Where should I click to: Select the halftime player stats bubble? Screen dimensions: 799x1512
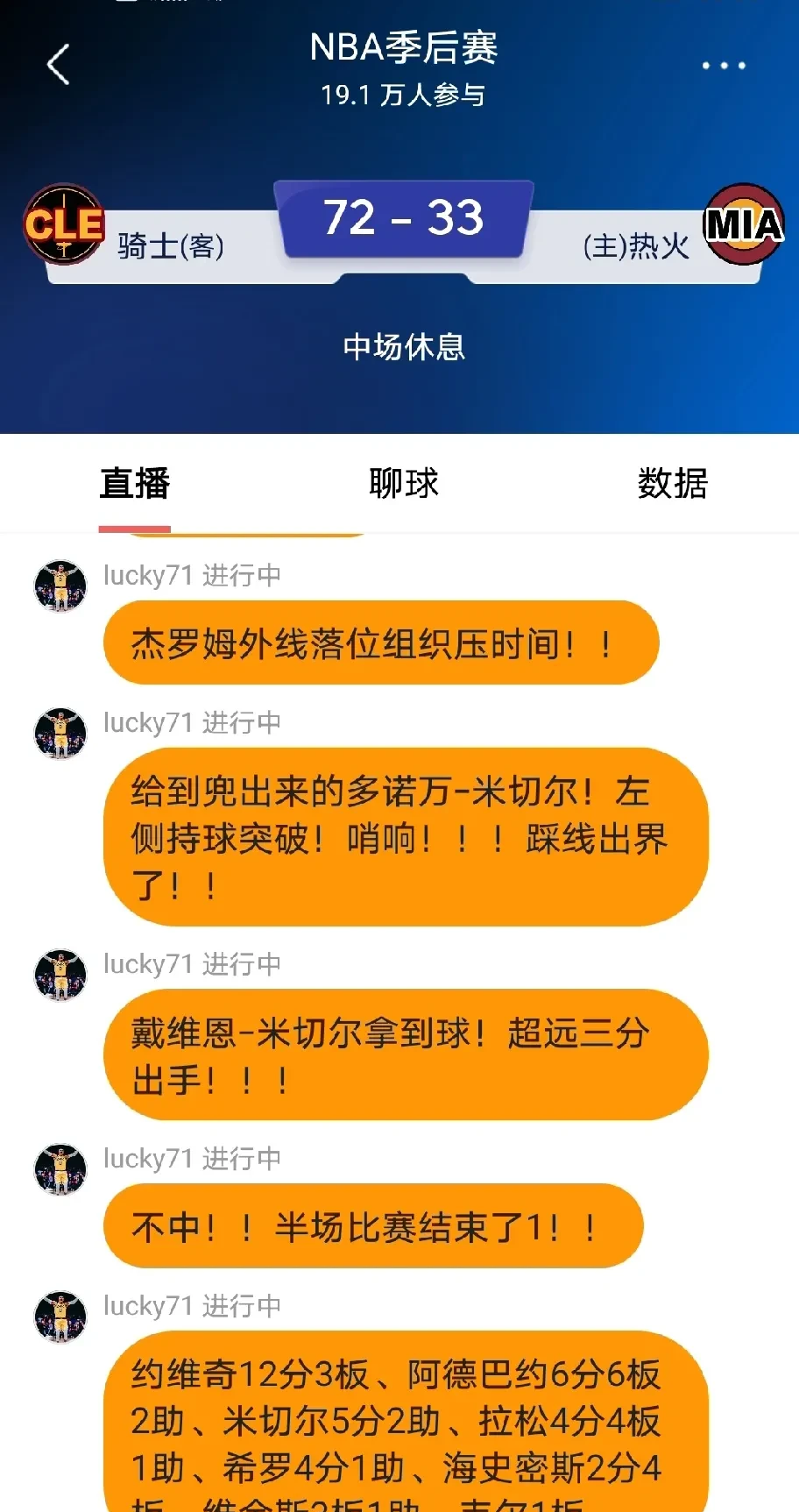point(403,1420)
